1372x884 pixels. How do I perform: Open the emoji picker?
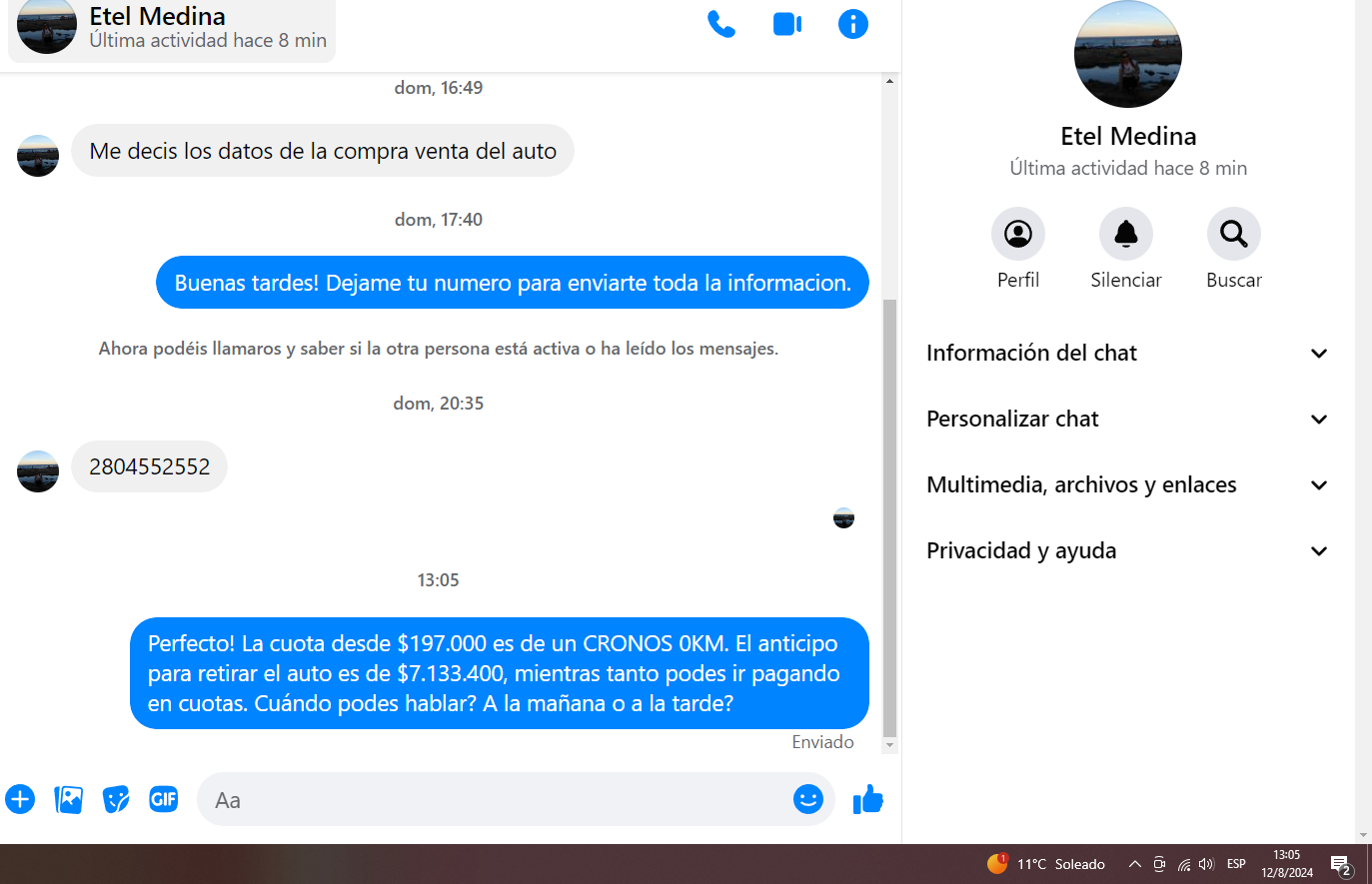(x=807, y=799)
